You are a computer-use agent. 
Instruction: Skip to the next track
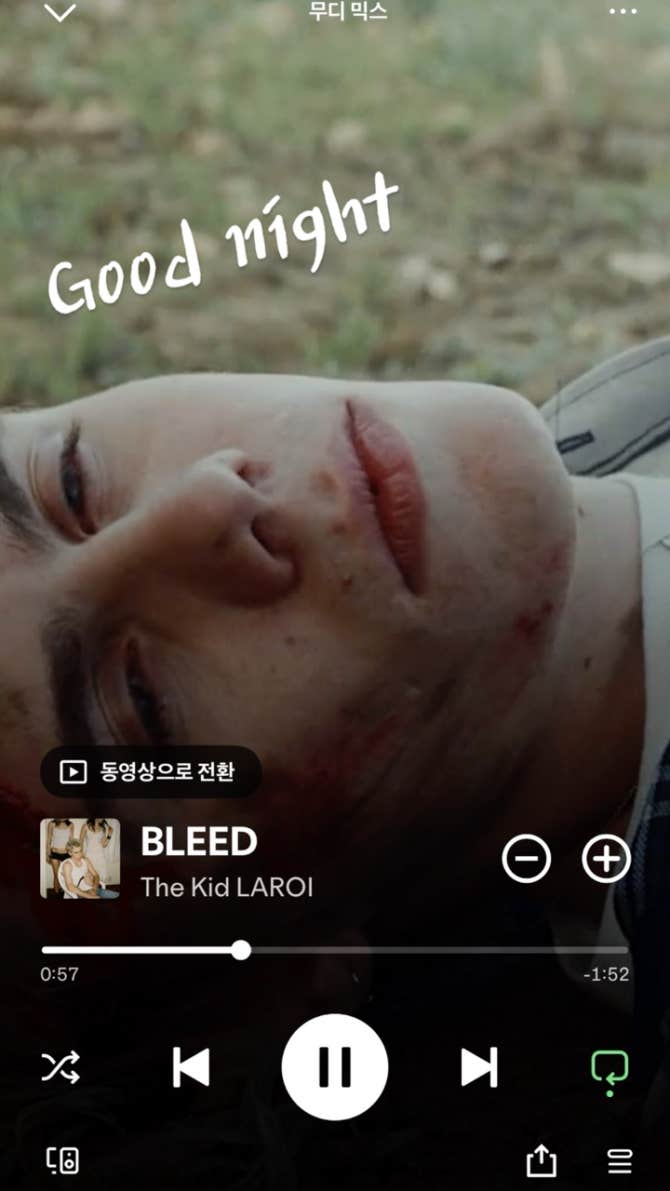point(479,1068)
